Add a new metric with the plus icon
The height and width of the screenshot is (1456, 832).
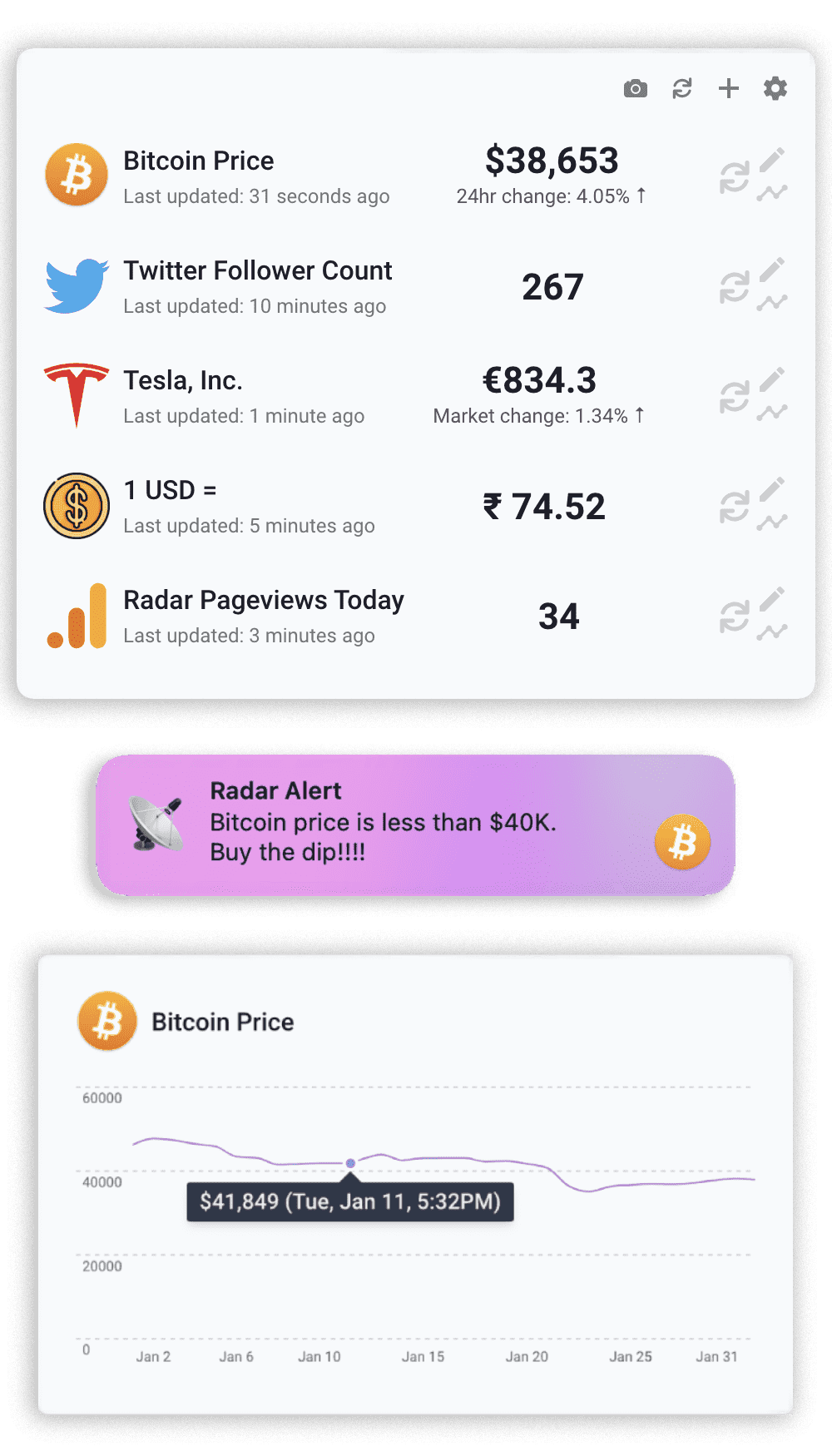[729, 88]
